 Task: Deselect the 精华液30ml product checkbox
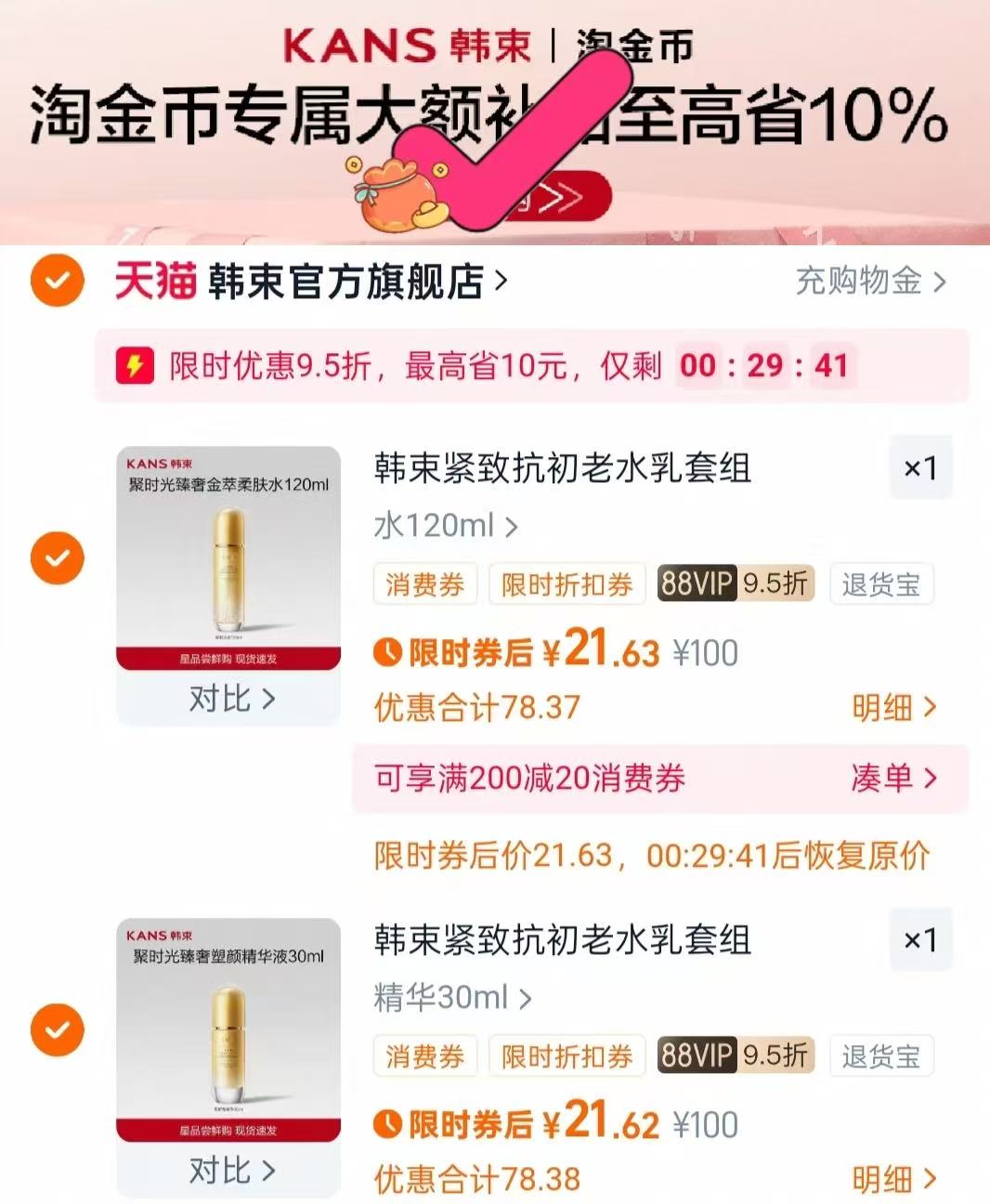56,1029
